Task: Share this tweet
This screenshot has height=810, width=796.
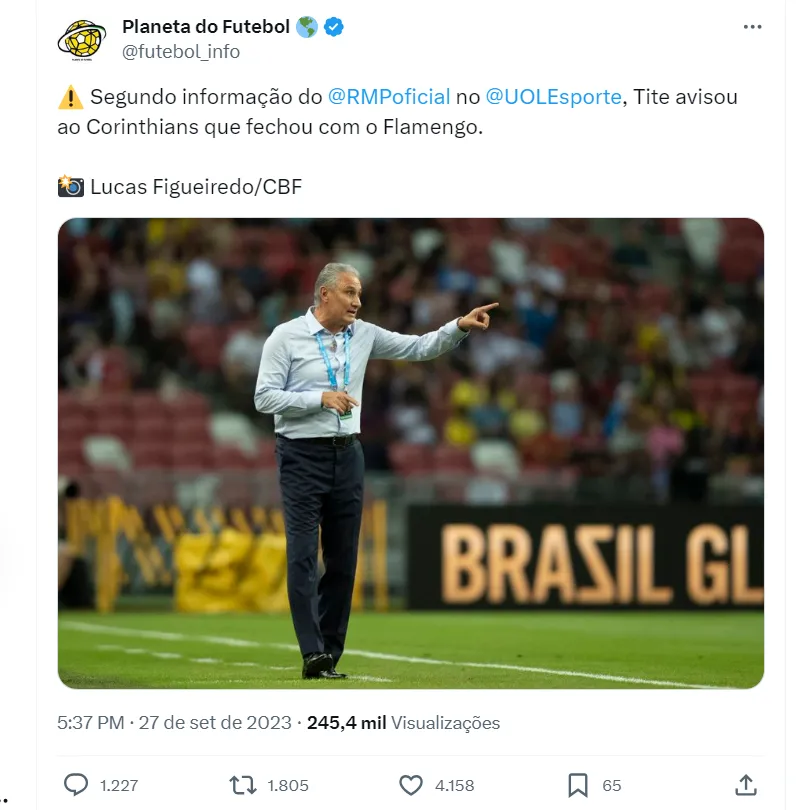Action: [x=746, y=785]
